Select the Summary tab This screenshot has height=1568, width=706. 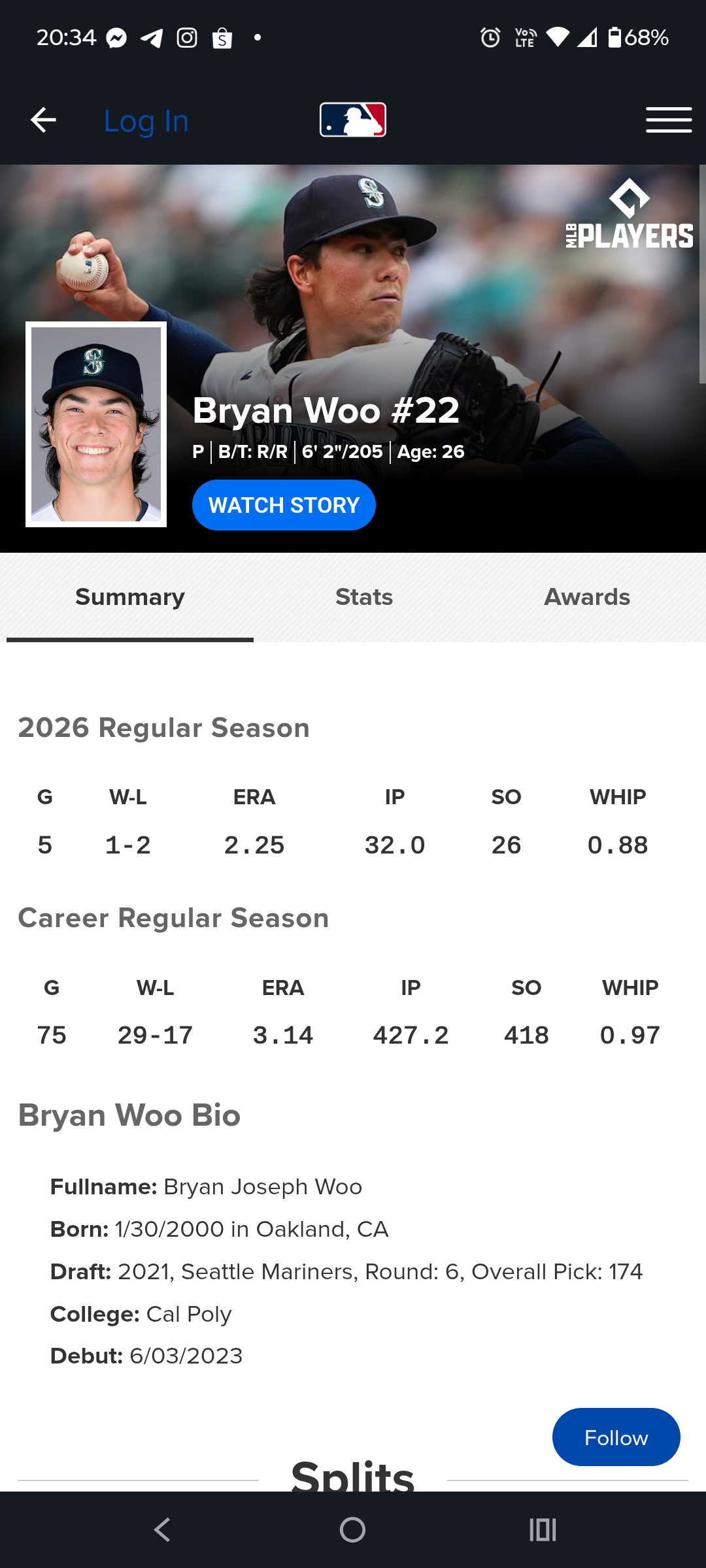click(x=130, y=597)
